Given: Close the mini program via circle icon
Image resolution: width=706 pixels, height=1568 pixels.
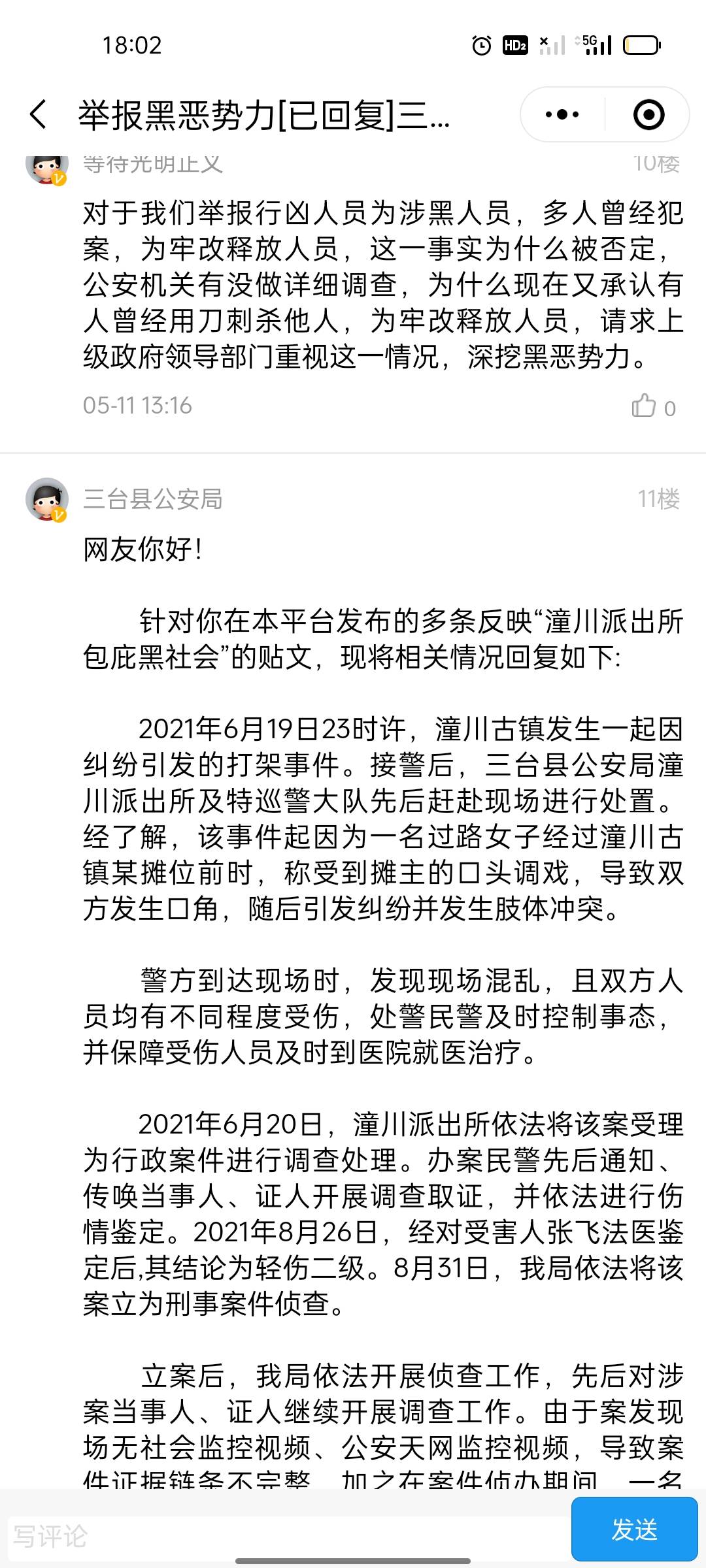Looking at the screenshot, I should coord(648,114).
